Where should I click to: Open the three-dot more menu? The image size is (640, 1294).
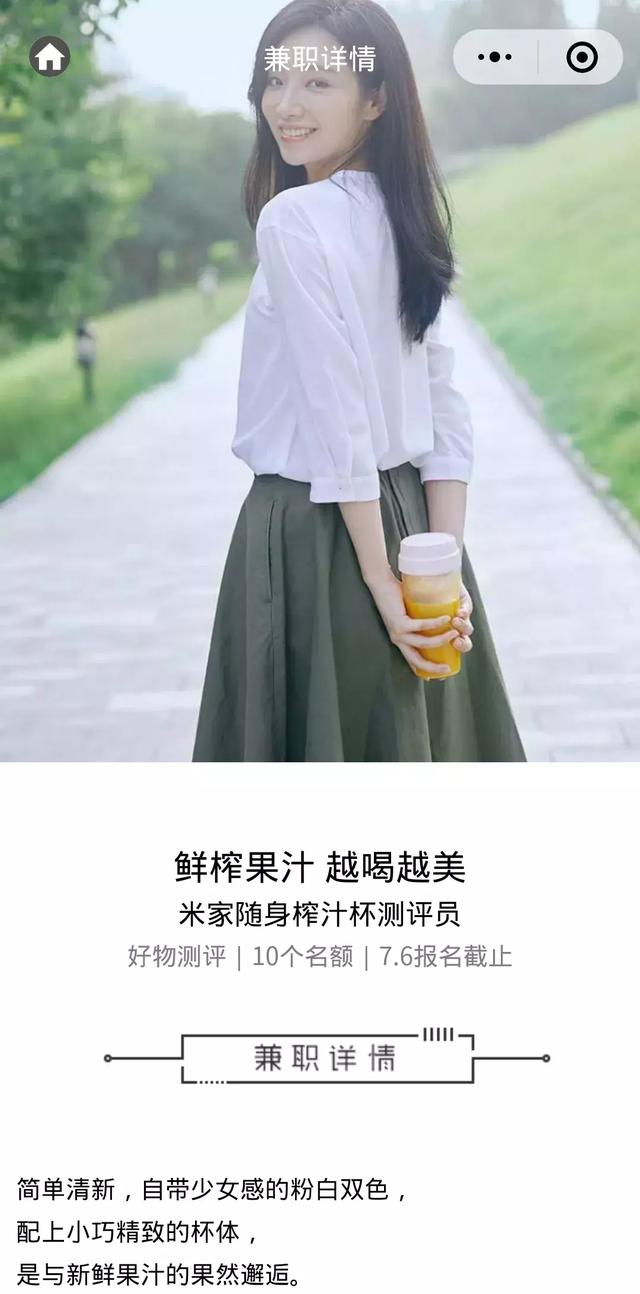(495, 57)
